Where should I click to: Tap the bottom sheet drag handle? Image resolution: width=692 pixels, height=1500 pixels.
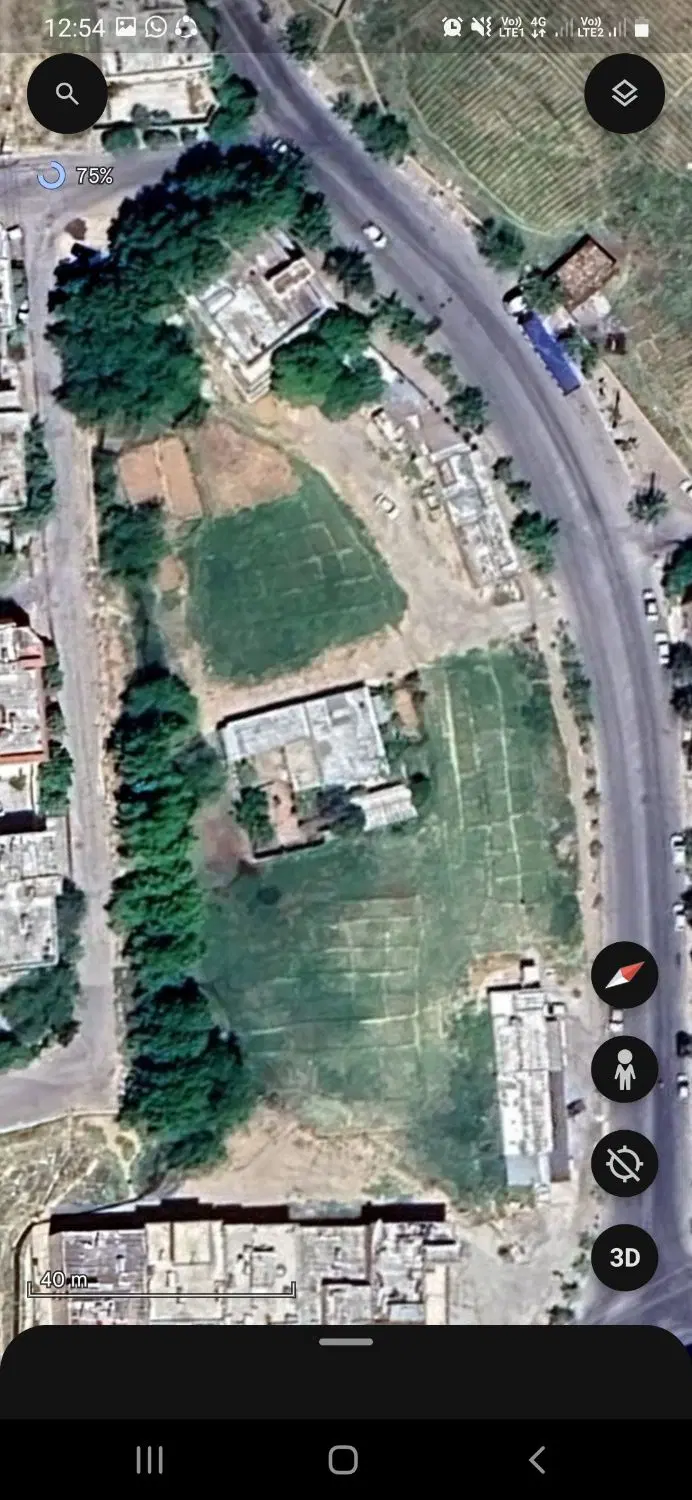[x=346, y=1342]
